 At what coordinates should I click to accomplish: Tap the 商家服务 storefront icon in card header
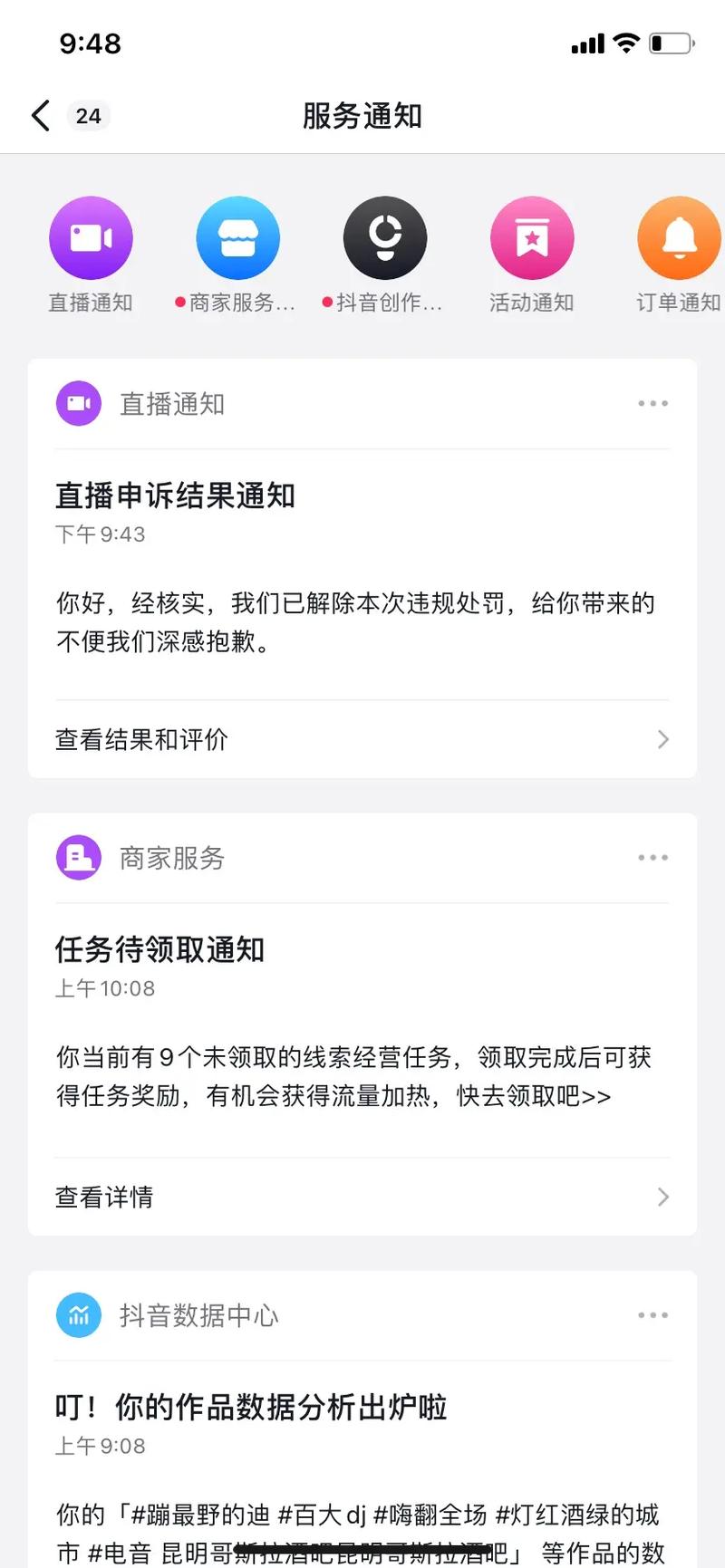(79, 857)
